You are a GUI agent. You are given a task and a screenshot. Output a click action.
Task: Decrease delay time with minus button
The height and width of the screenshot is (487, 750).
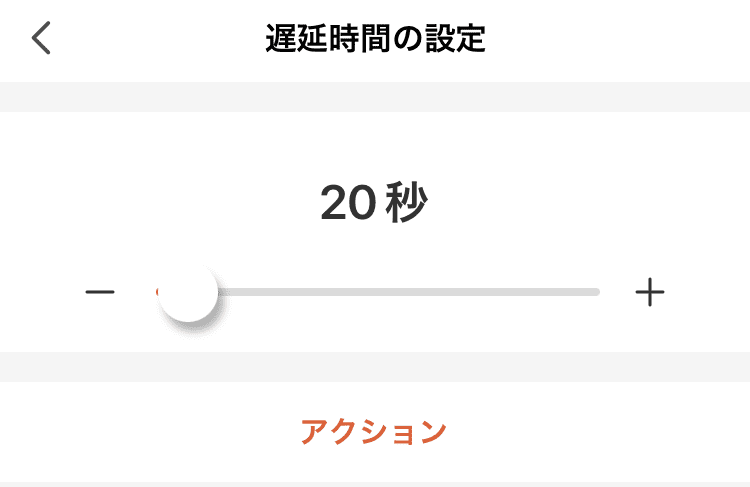[100, 293]
